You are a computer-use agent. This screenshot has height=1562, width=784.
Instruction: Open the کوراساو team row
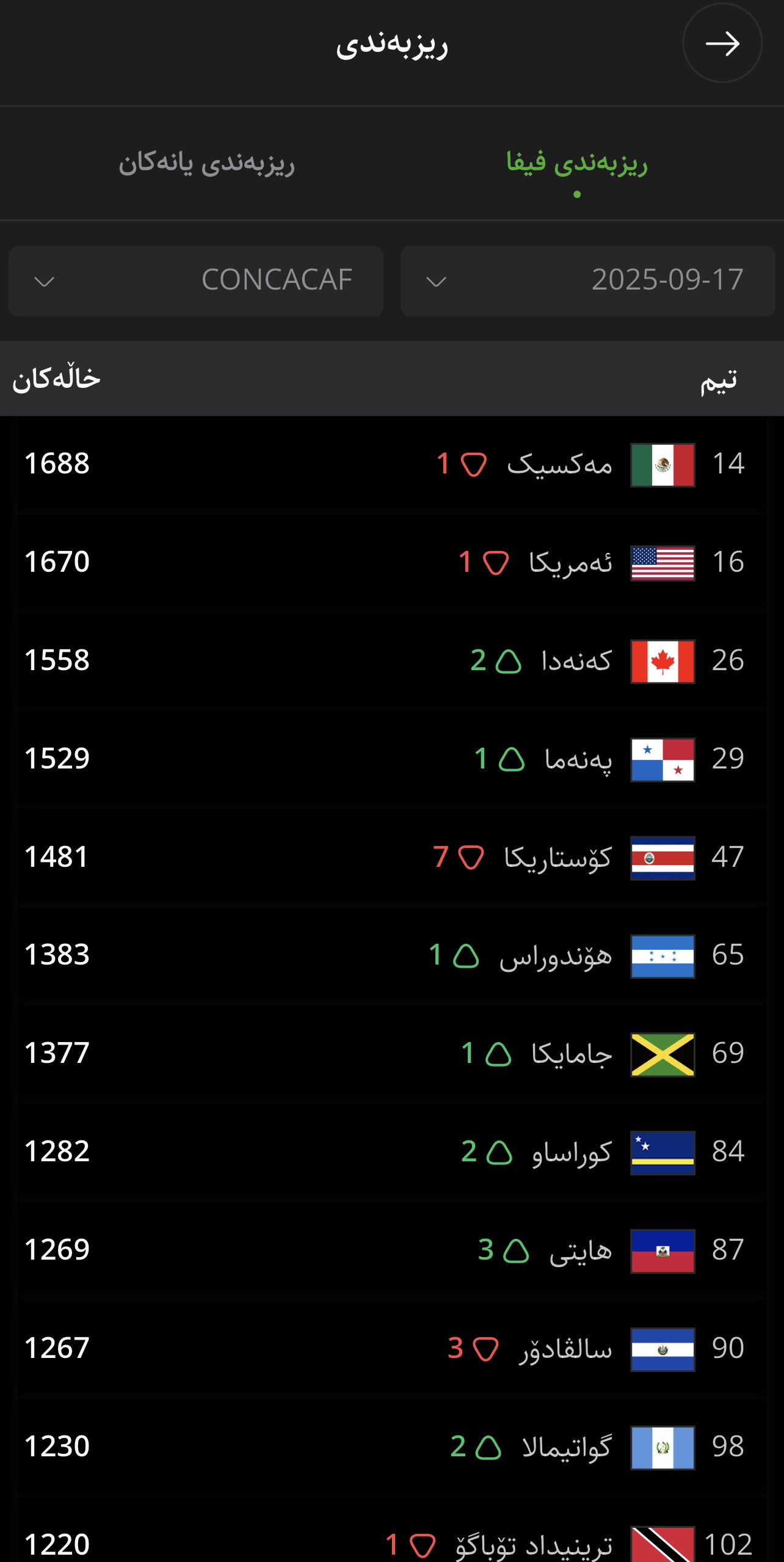click(391, 1153)
